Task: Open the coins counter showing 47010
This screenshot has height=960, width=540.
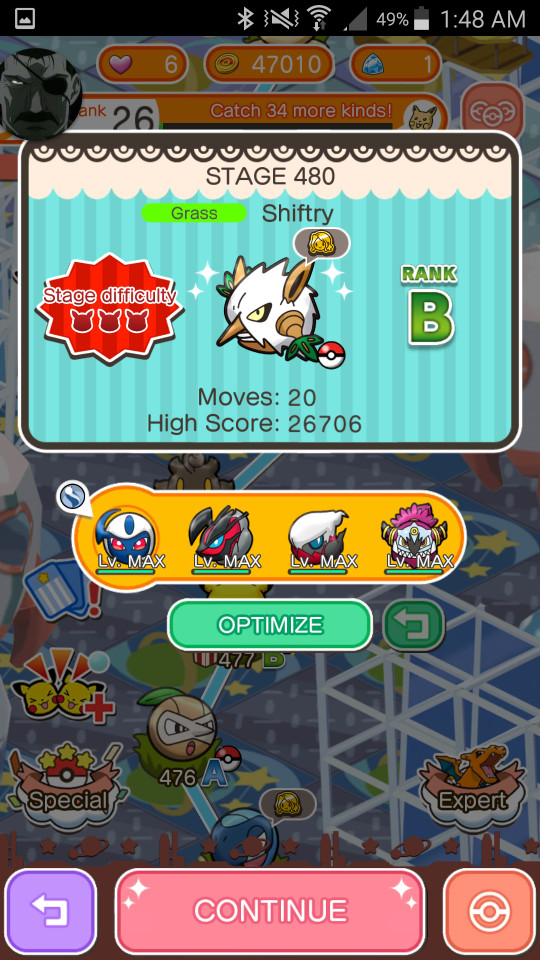Action: 269,64
